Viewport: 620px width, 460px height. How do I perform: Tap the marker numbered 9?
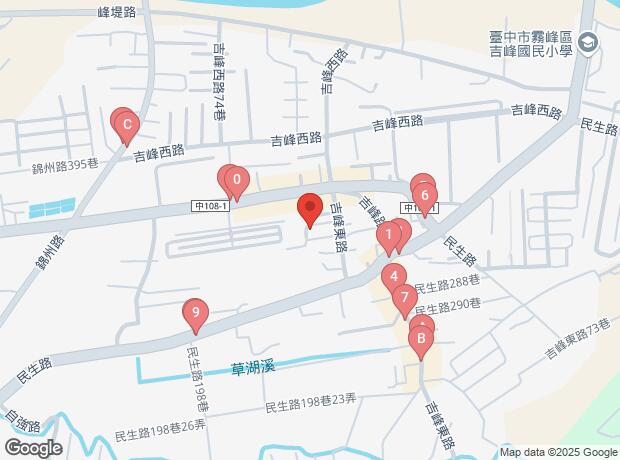pos(196,314)
